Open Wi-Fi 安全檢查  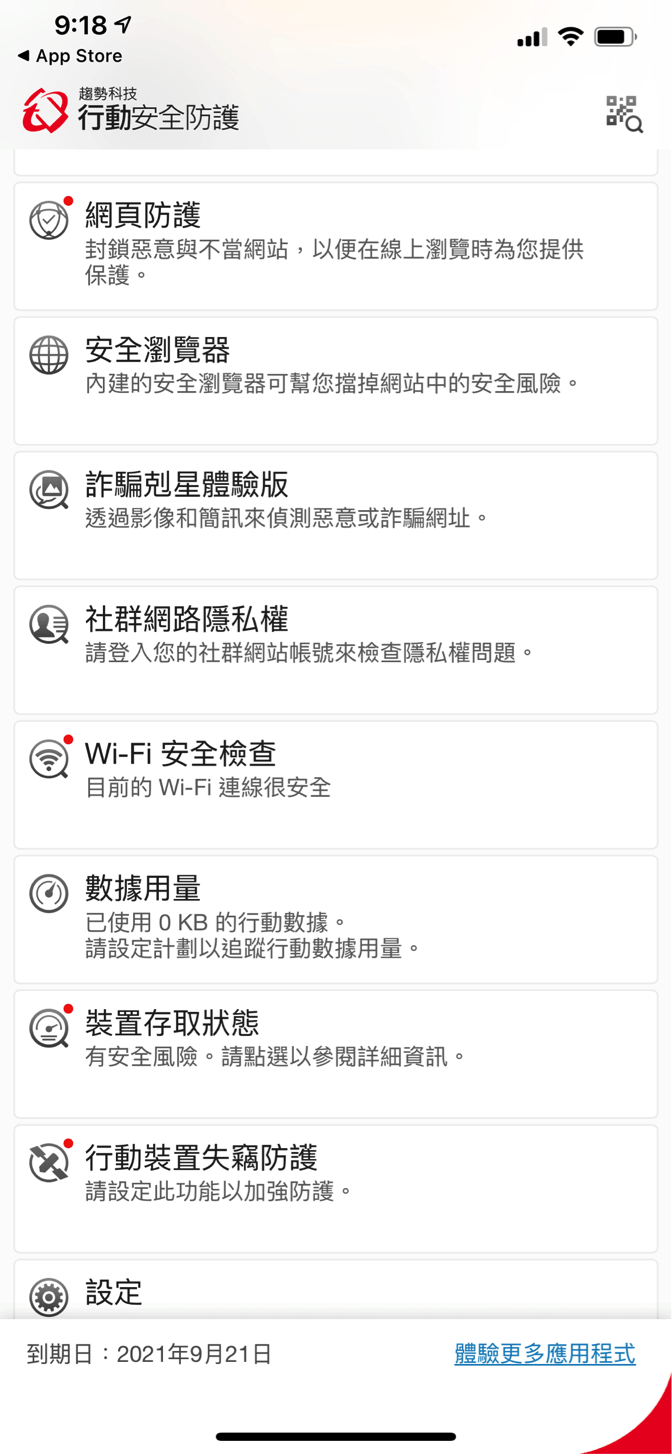coord(336,785)
